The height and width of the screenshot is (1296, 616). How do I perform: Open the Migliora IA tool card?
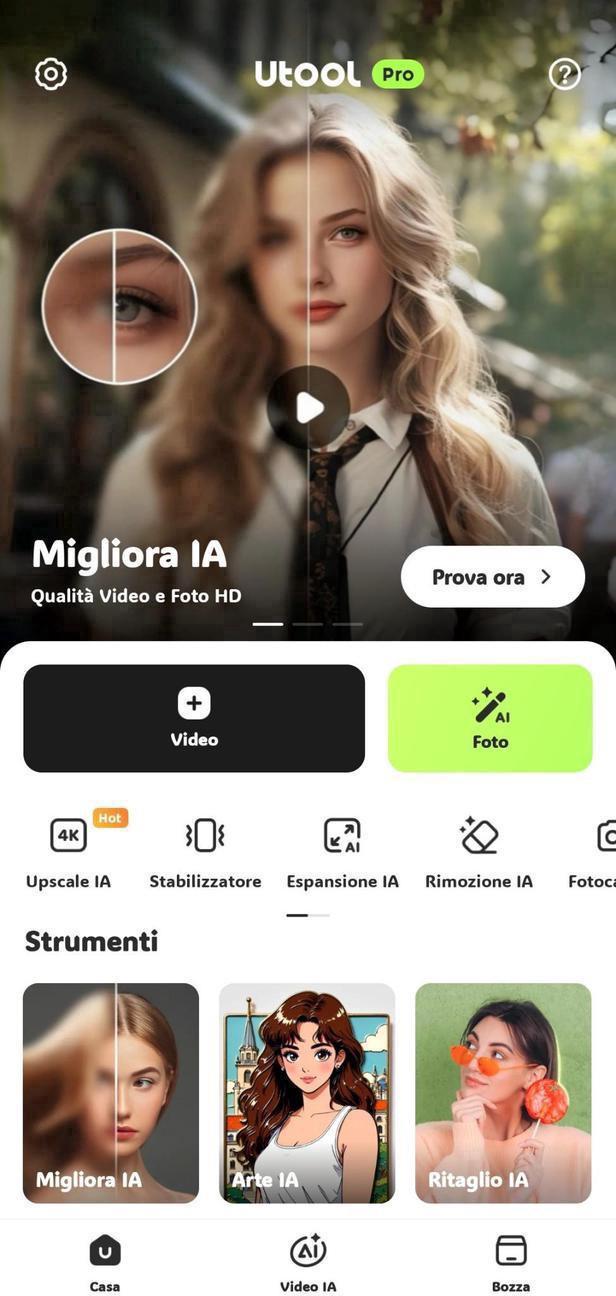[x=111, y=1092]
